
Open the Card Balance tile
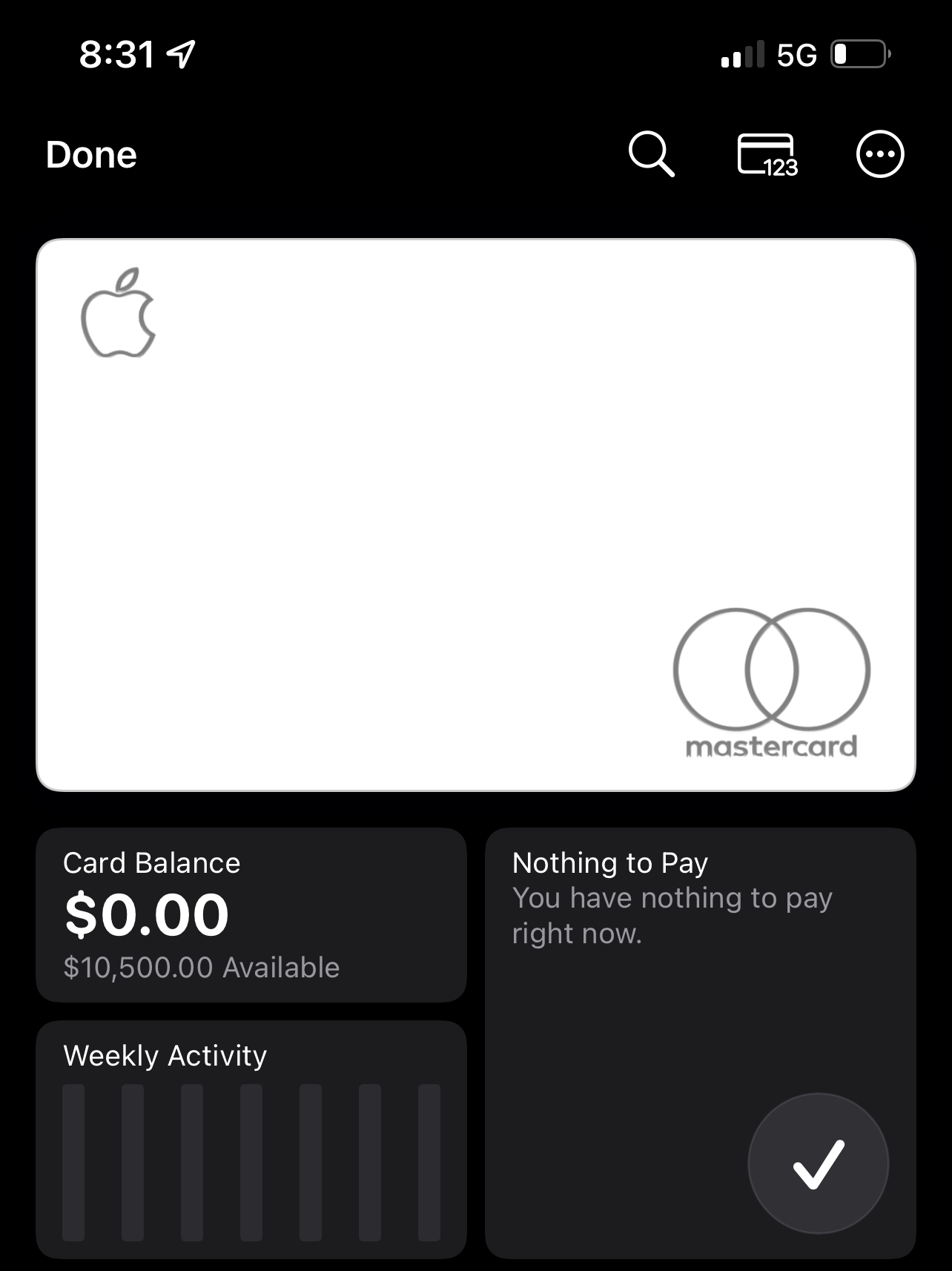pyautogui.click(x=251, y=914)
